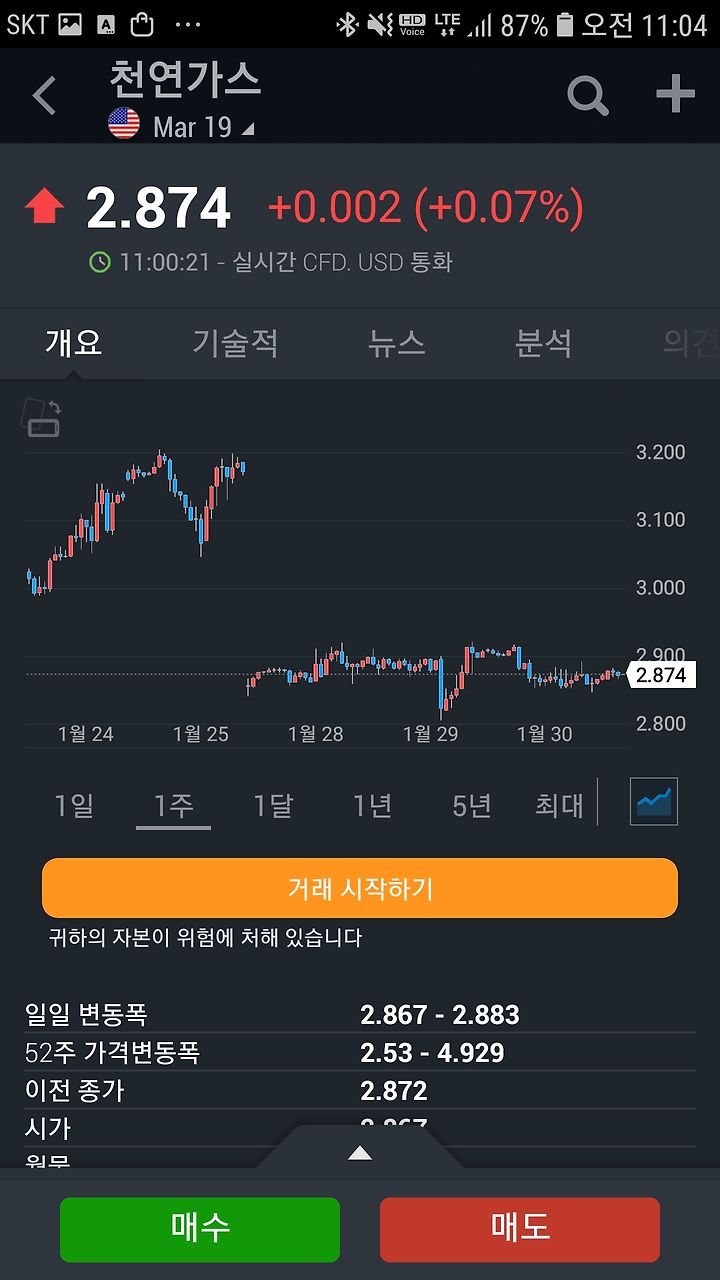Switch to the 분석 tab
The image size is (720, 1280).
click(543, 343)
